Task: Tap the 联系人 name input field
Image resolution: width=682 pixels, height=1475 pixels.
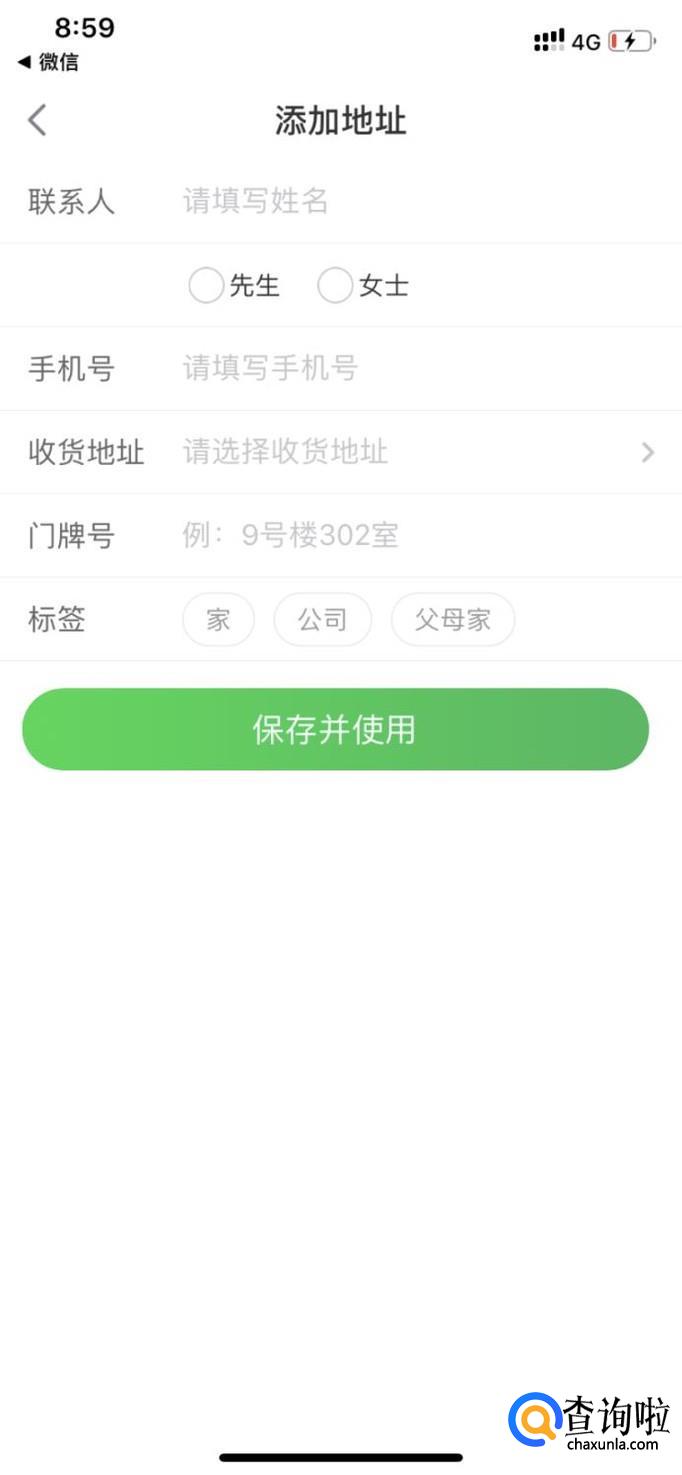Action: 400,201
